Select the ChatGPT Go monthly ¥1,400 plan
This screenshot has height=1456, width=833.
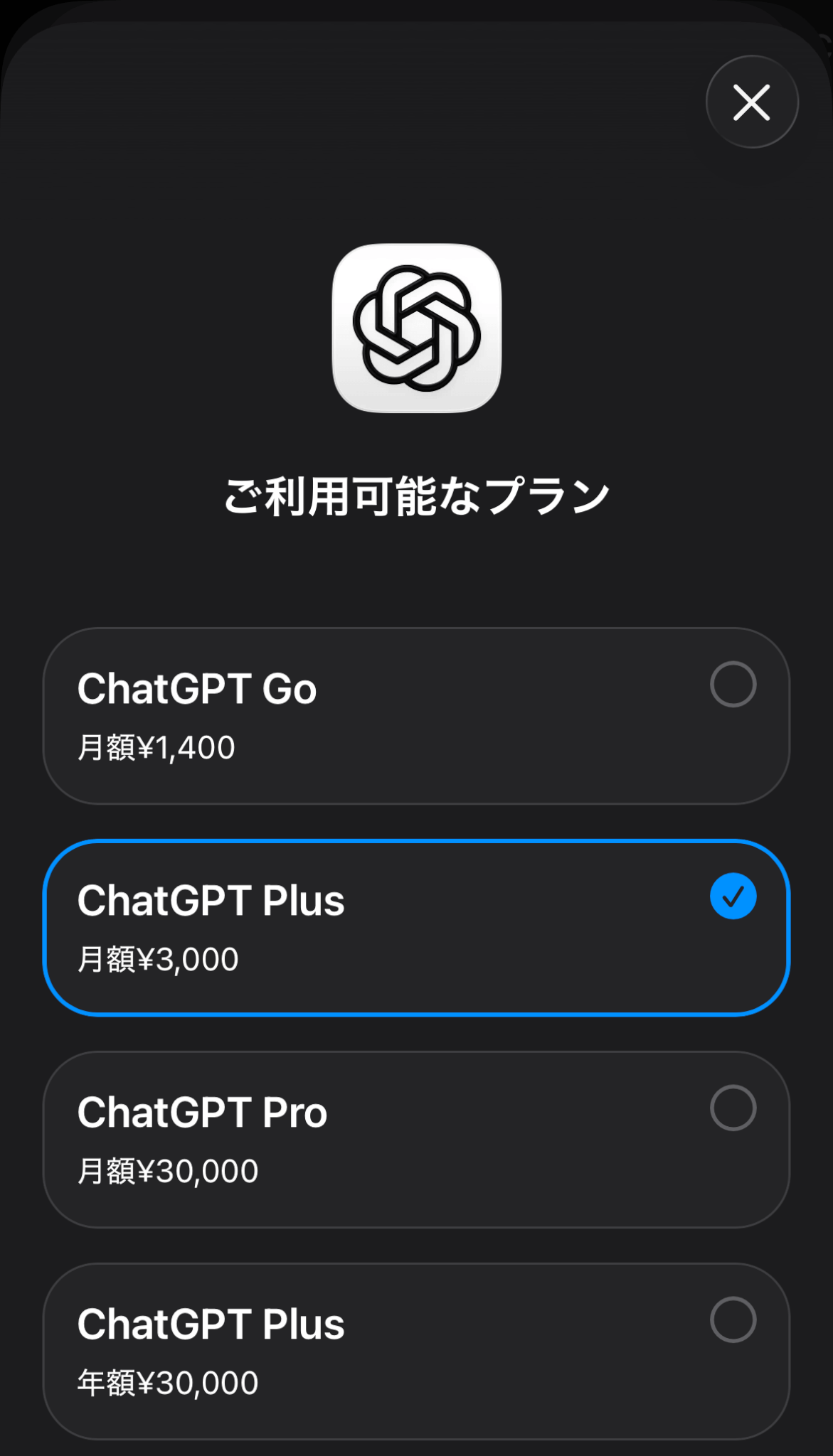tap(416, 716)
